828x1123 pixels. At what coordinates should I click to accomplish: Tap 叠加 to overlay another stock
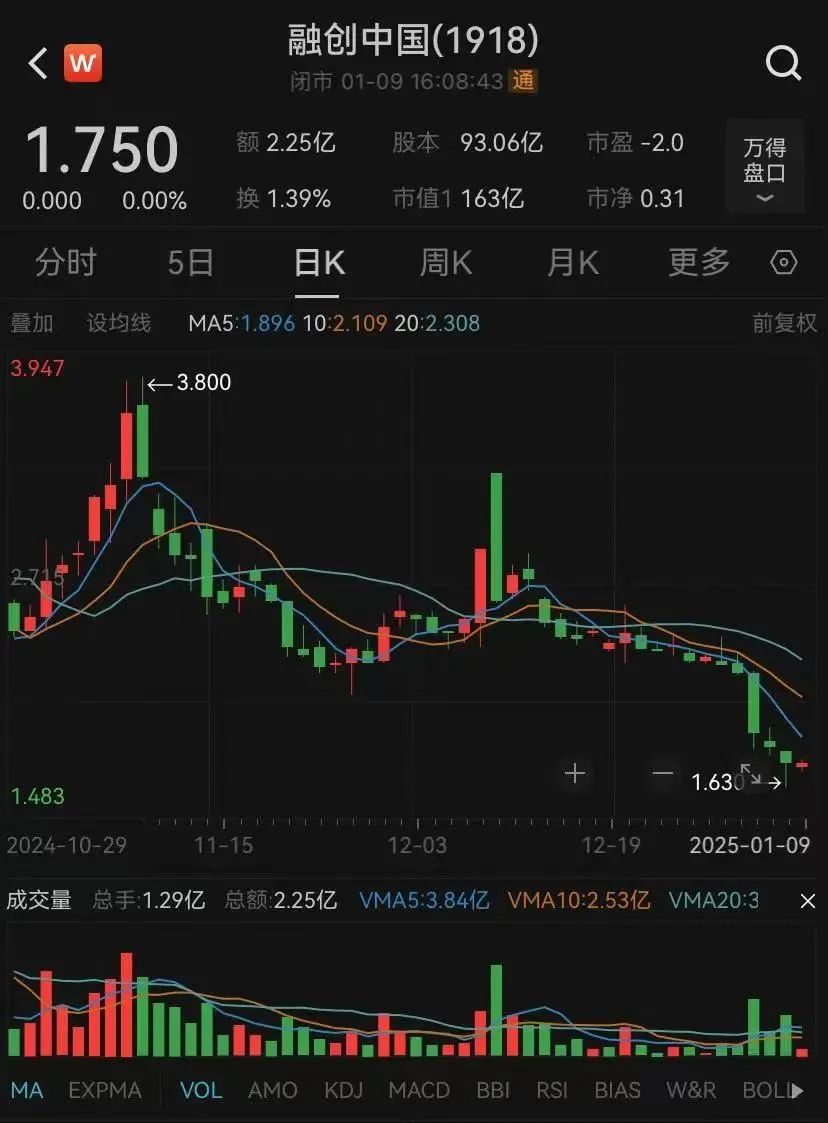pos(31,323)
